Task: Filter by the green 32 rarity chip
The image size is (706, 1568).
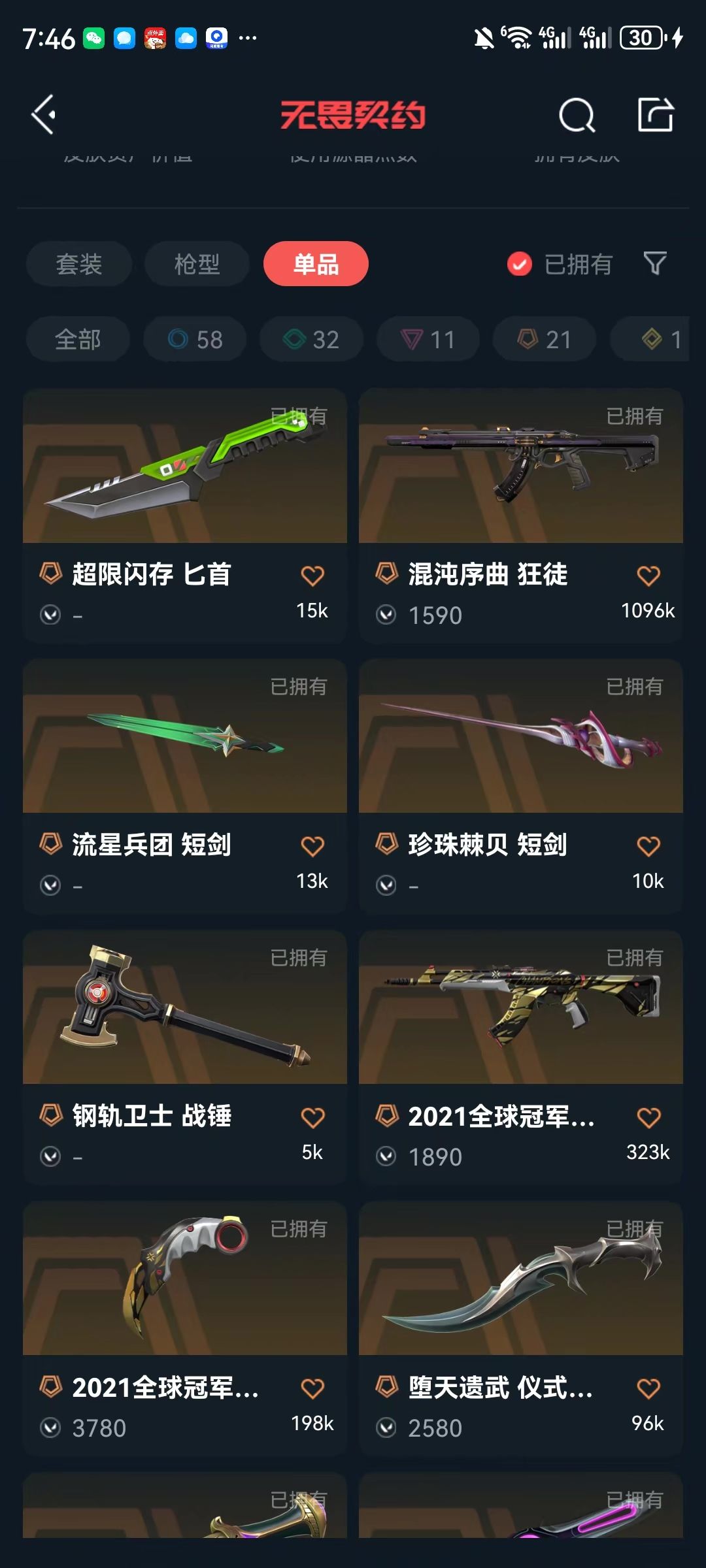Action: point(311,340)
